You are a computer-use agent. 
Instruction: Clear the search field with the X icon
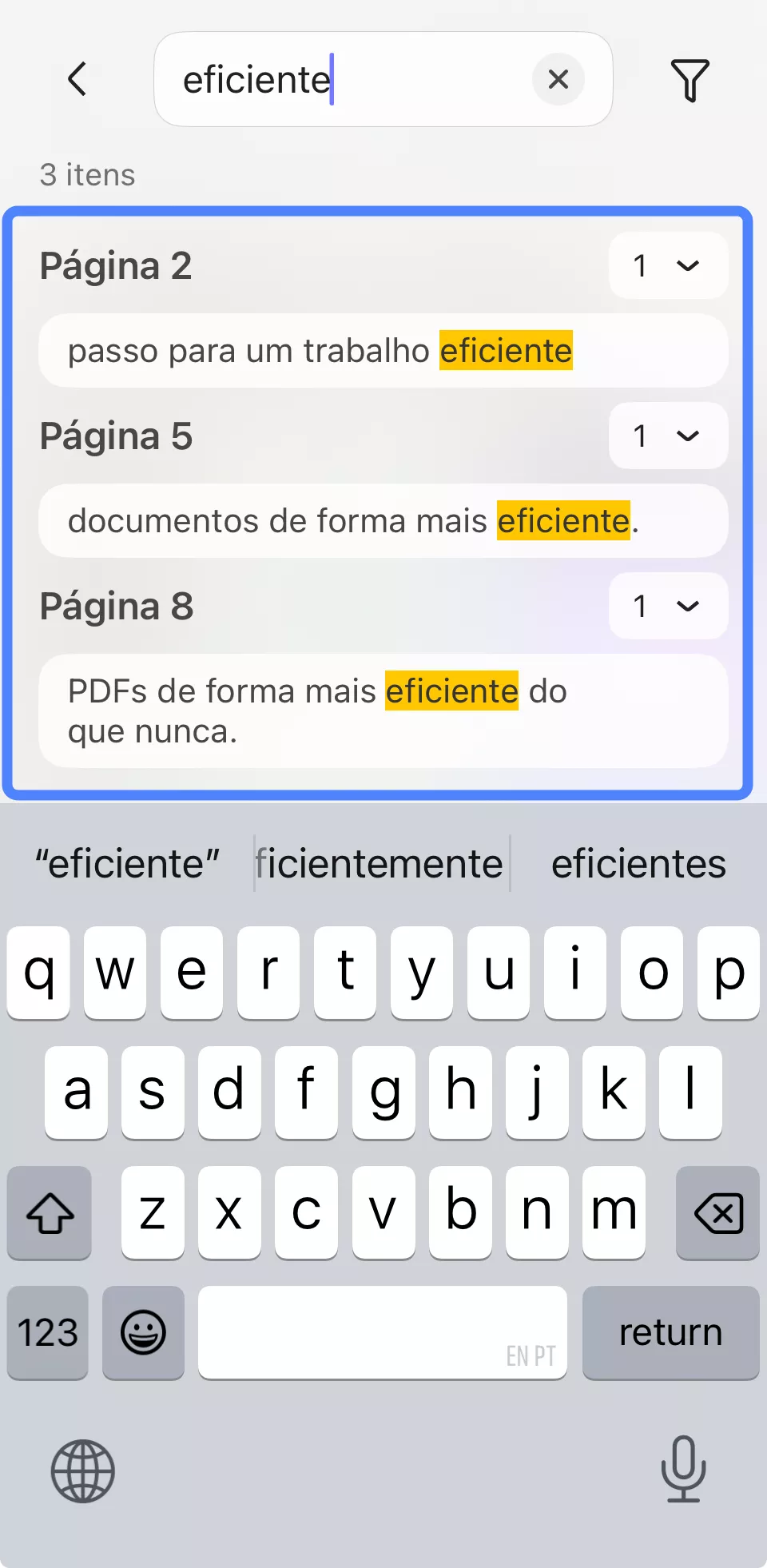(558, 79)
